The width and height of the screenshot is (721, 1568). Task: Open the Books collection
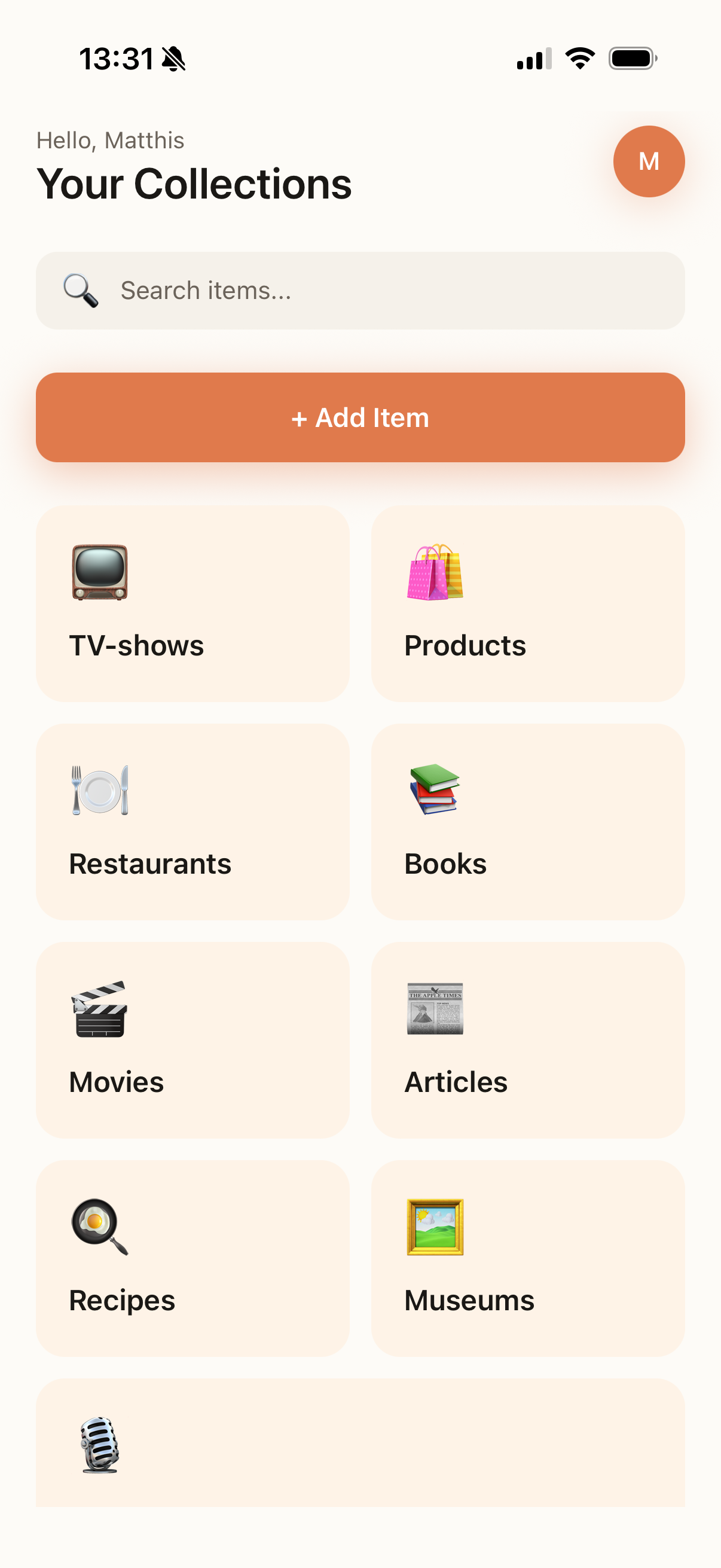[x=528, y=822]
